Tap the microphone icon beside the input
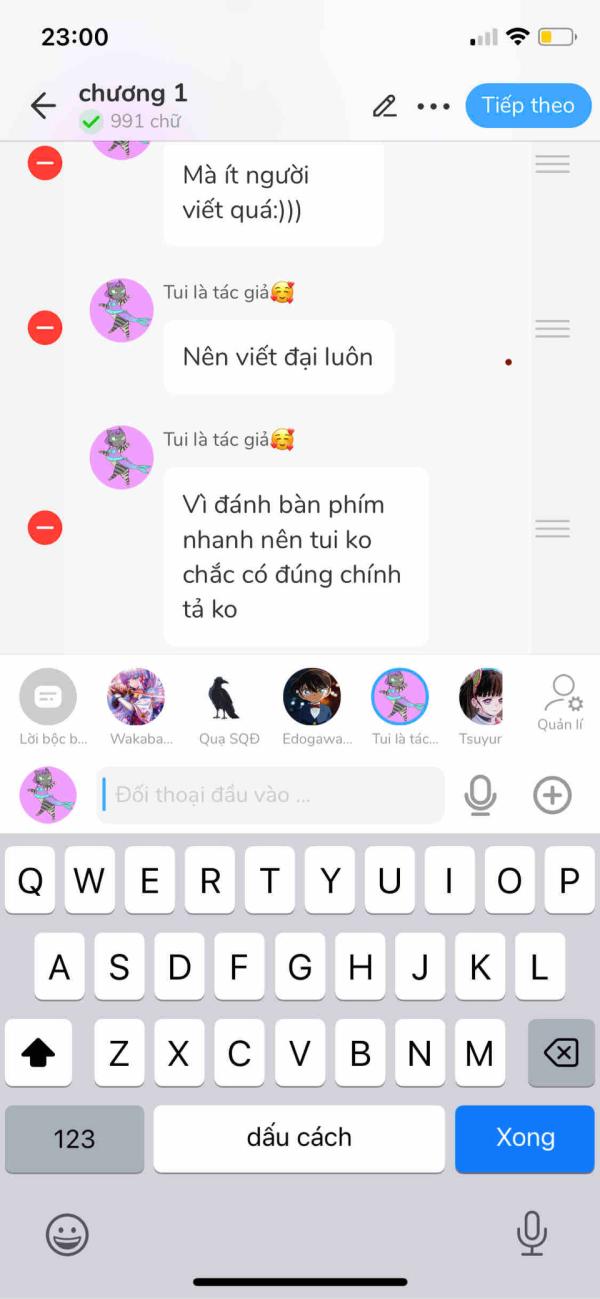 (x=480, y=796)
